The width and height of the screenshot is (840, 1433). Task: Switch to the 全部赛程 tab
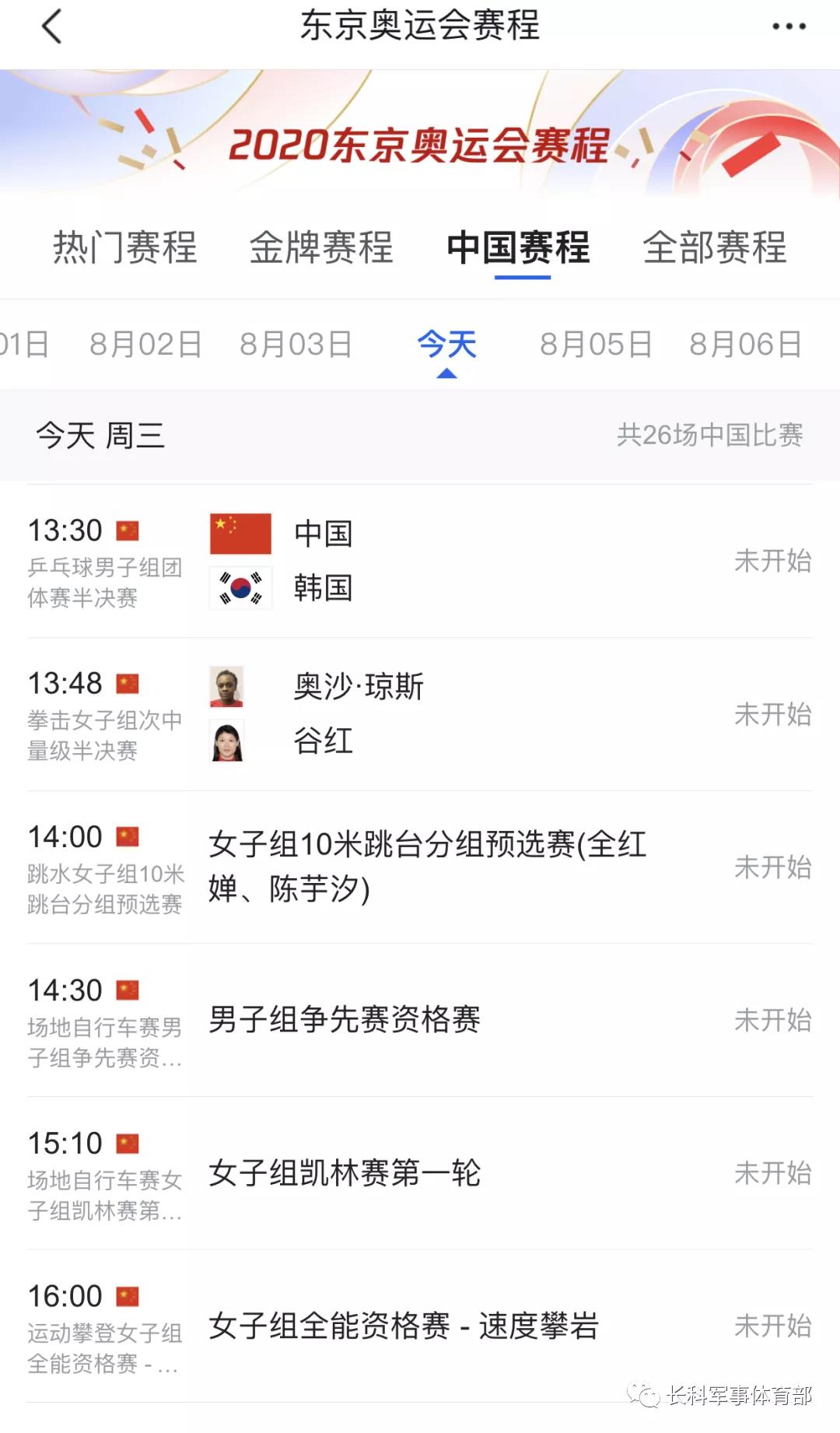714,247
